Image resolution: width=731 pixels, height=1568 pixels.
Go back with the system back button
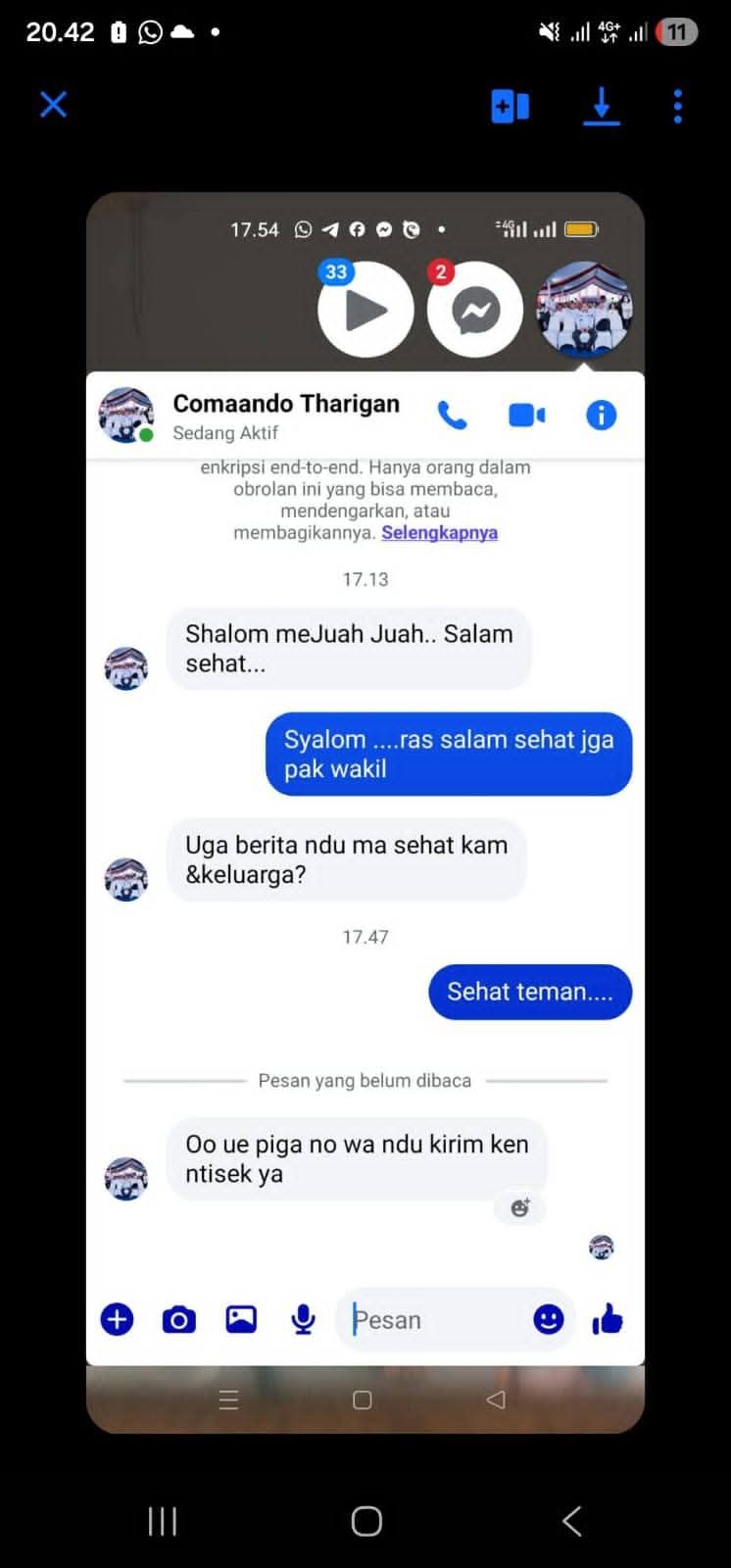(x=572, y=1521)
